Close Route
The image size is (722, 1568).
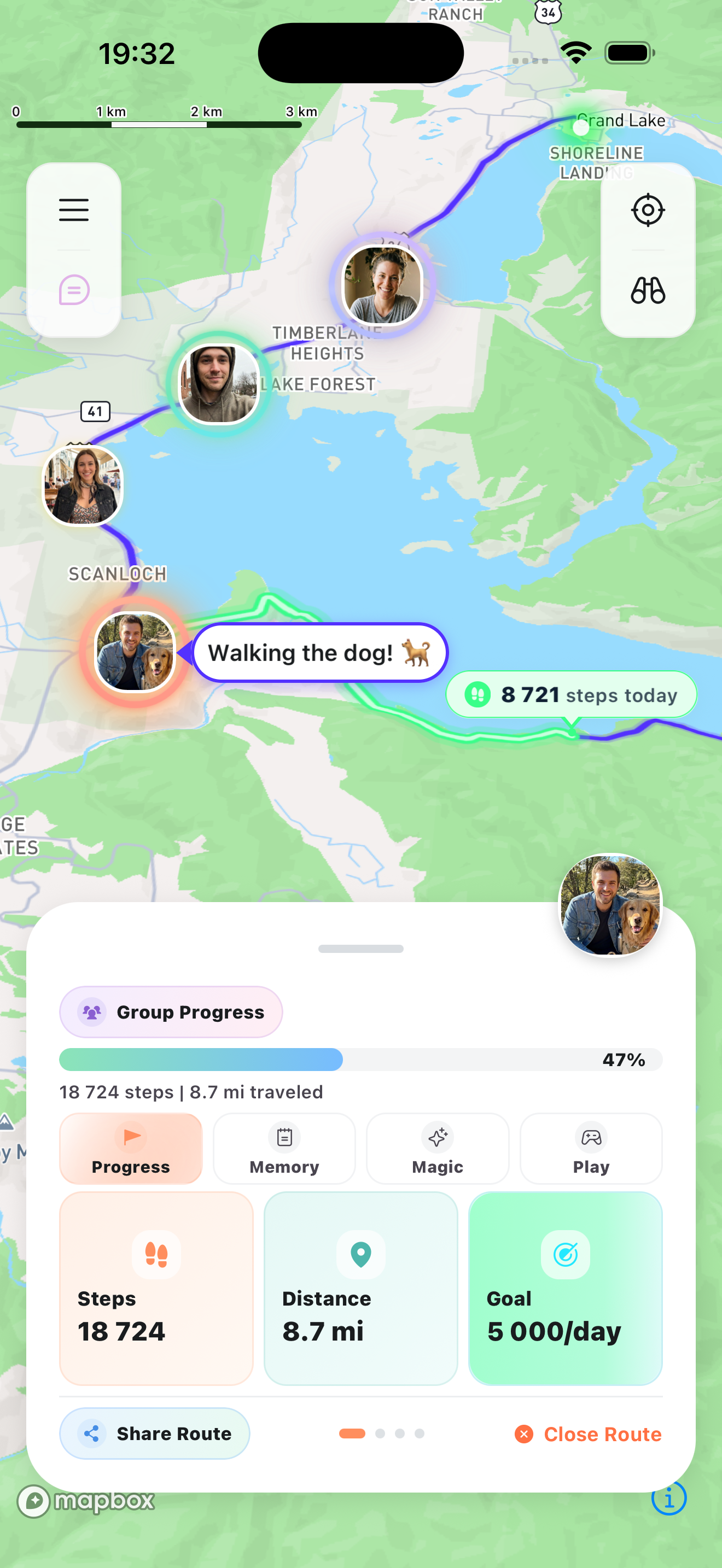[x=588, y=1434]
